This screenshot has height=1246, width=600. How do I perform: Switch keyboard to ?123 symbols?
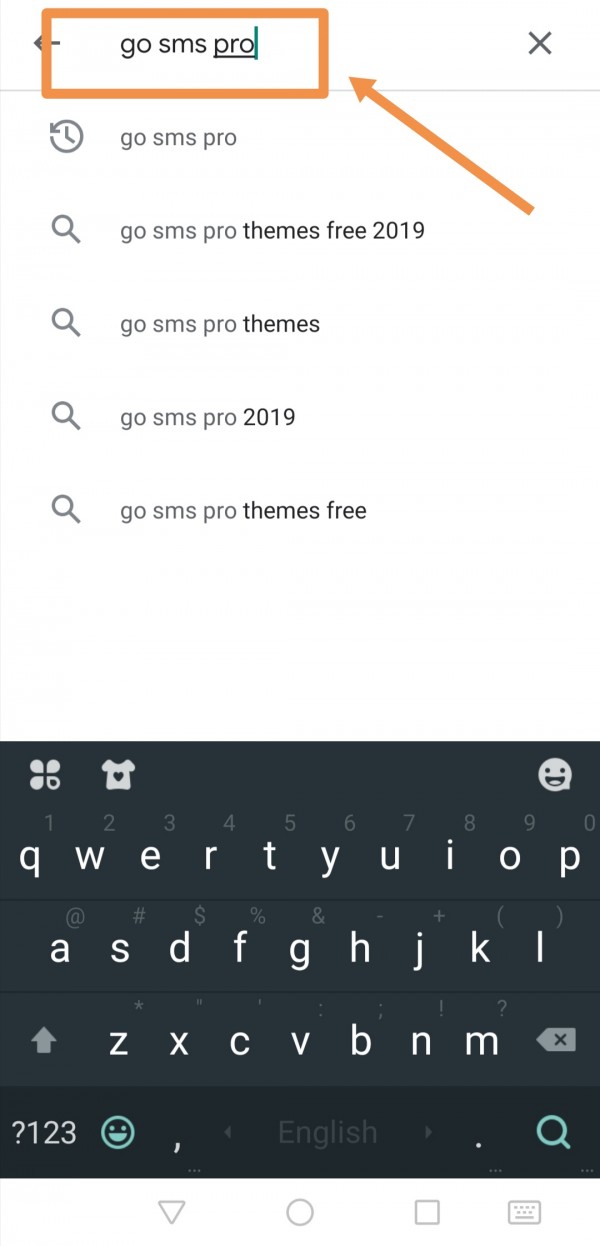[44, 1132]
